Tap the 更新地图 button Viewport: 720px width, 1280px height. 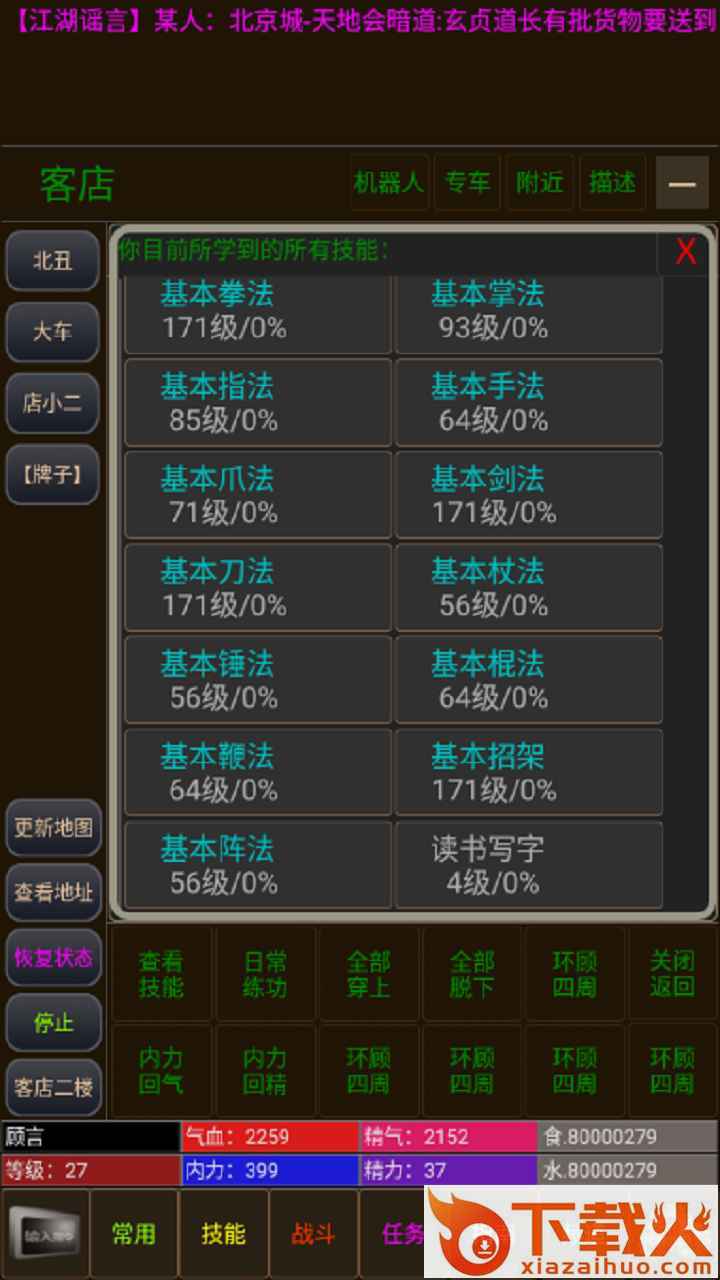tap(53, 828)
